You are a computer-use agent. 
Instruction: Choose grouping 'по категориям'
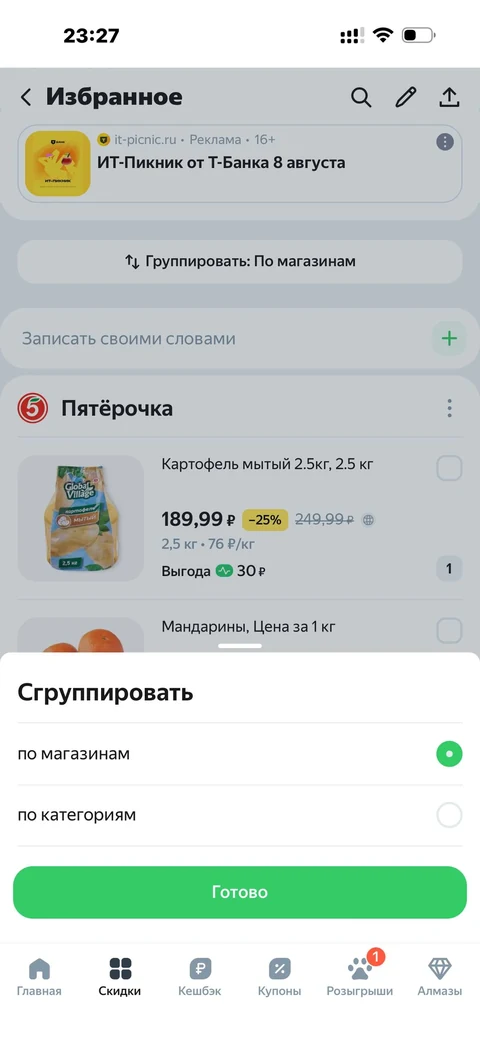click(239, 815)
